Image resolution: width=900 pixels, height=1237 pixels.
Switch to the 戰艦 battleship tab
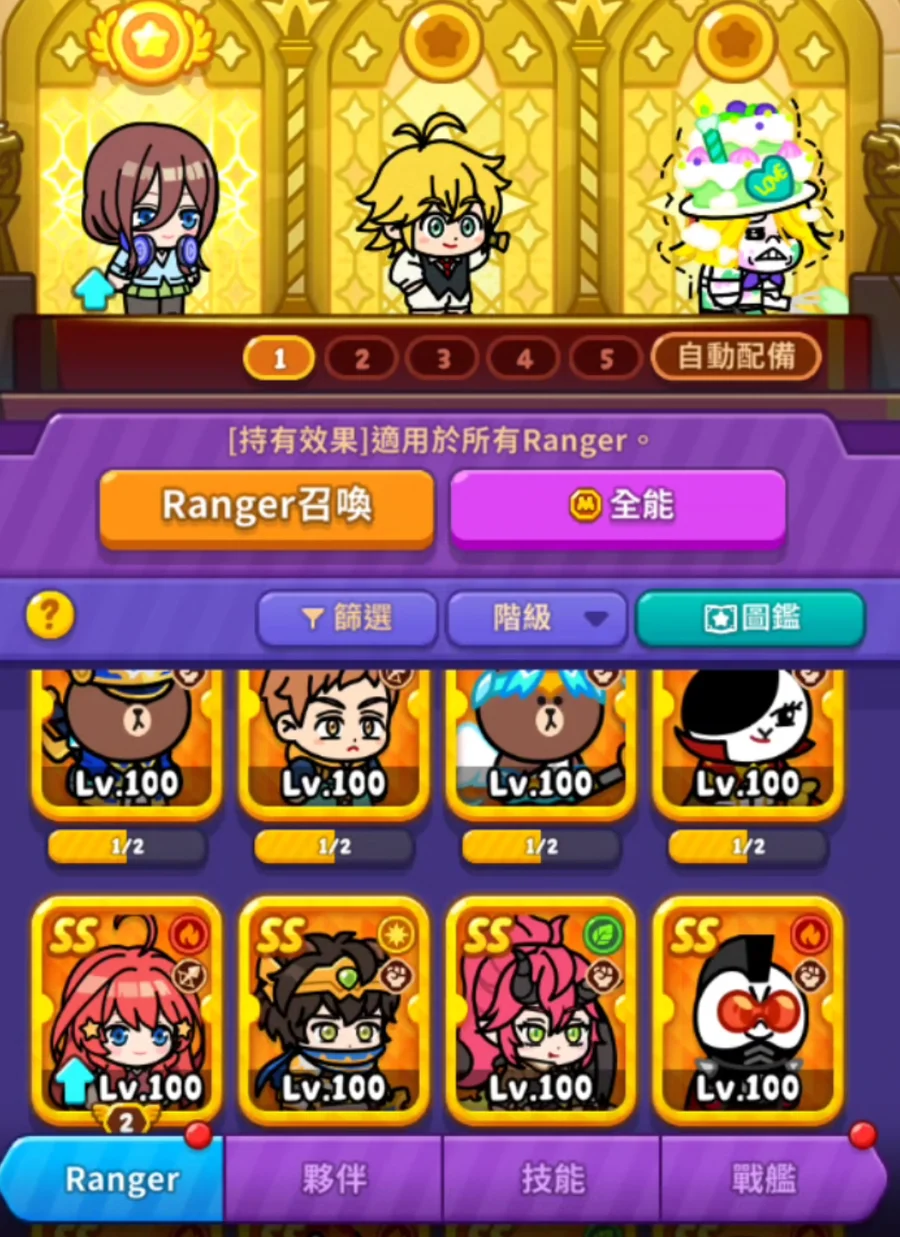(765, 1180)
